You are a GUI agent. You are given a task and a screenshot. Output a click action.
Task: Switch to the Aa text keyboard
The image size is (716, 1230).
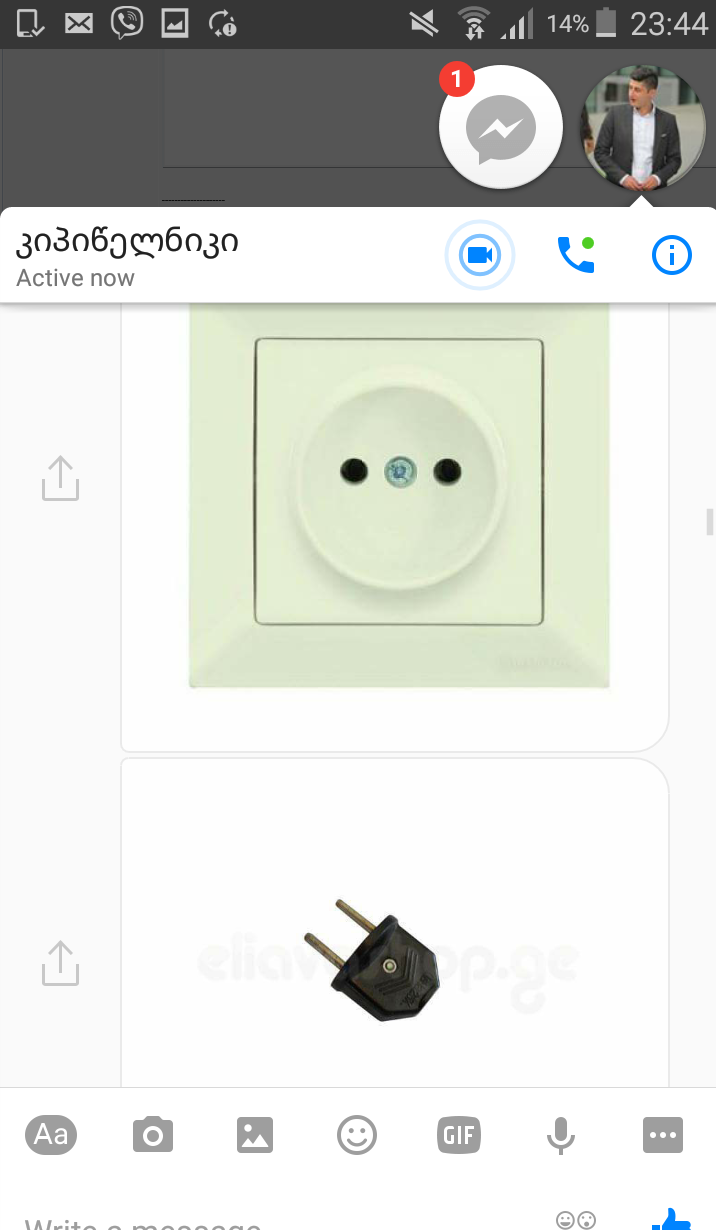coord(51,1135)
